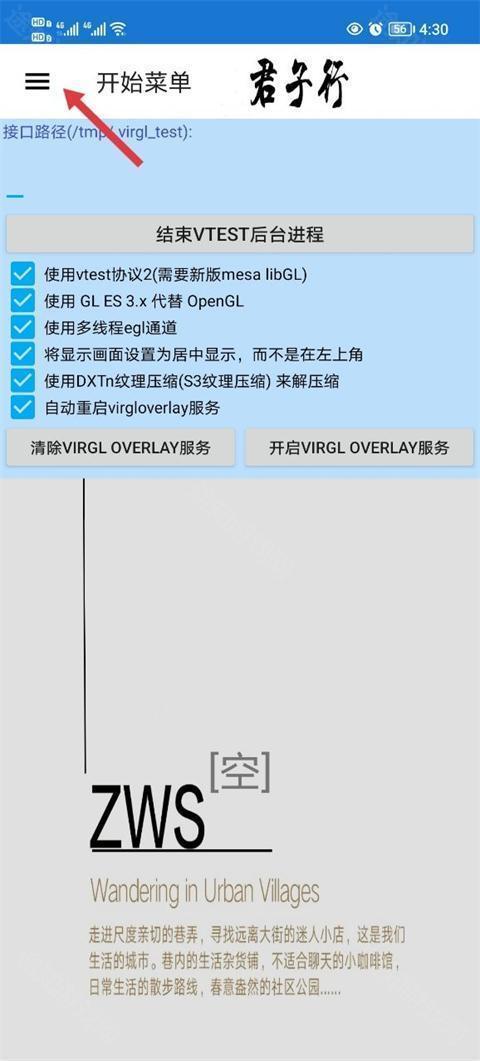
Task: Open the hamburger drawer menu
Action: pyautogui.click(x=37, y=82)
